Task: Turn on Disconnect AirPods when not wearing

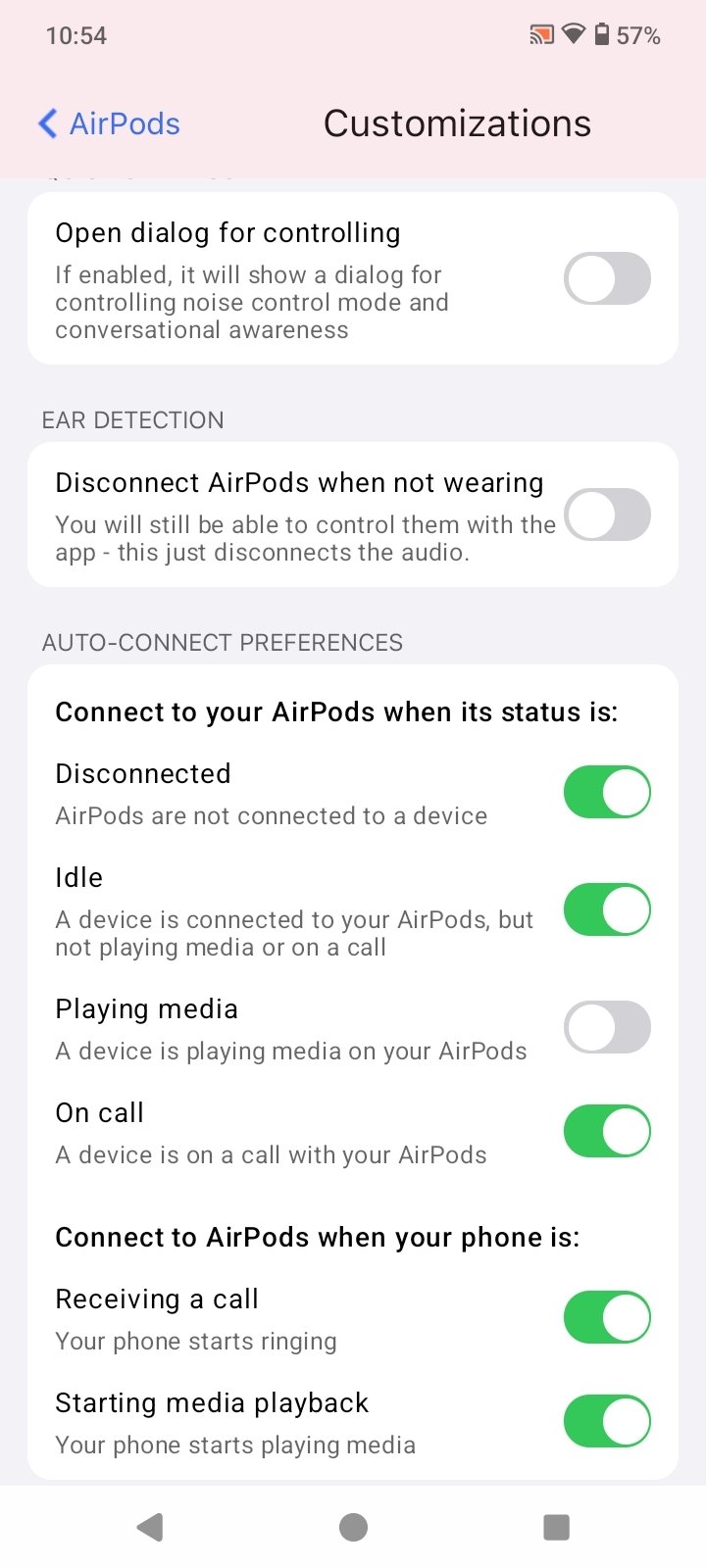Action: click(607, 514)
